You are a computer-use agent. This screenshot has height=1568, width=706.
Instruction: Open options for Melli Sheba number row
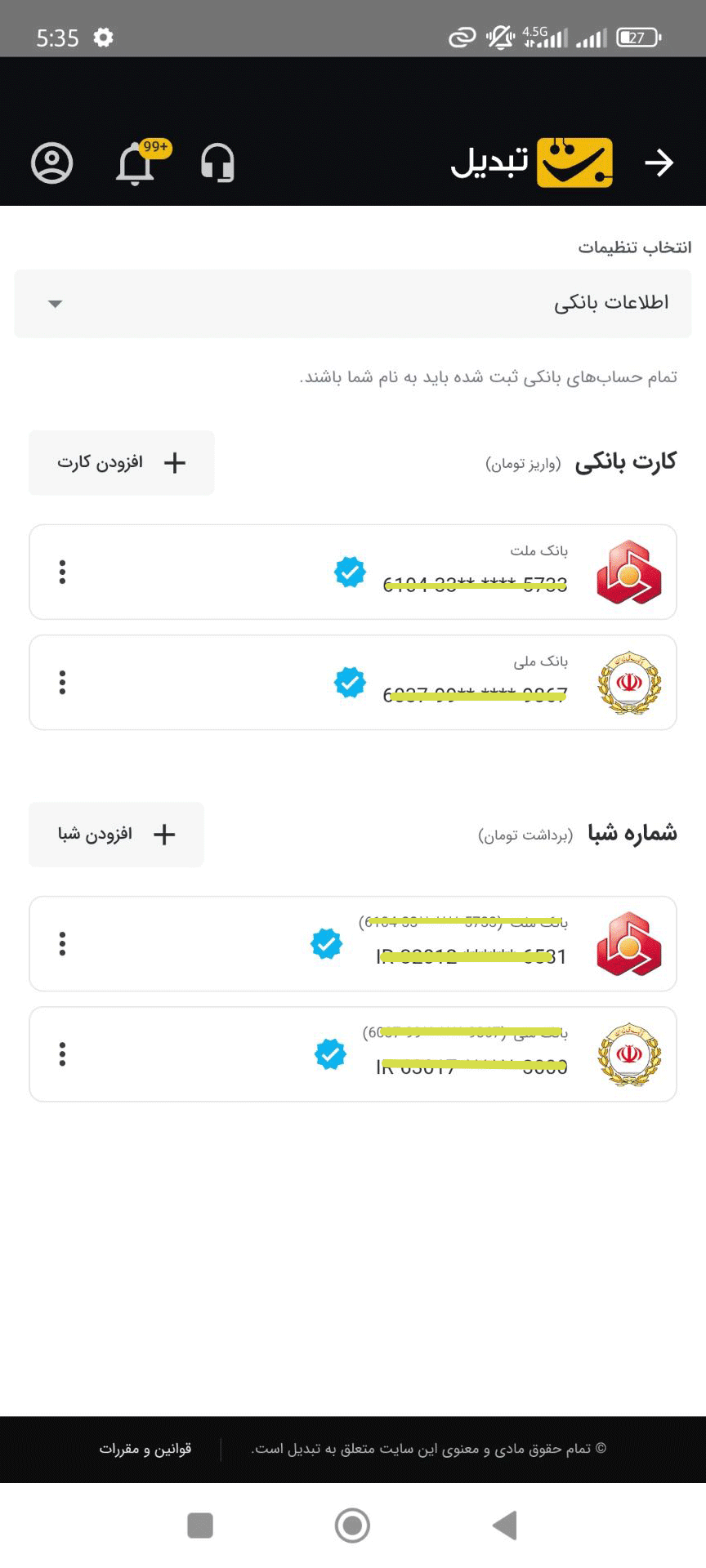[62, 1054]
